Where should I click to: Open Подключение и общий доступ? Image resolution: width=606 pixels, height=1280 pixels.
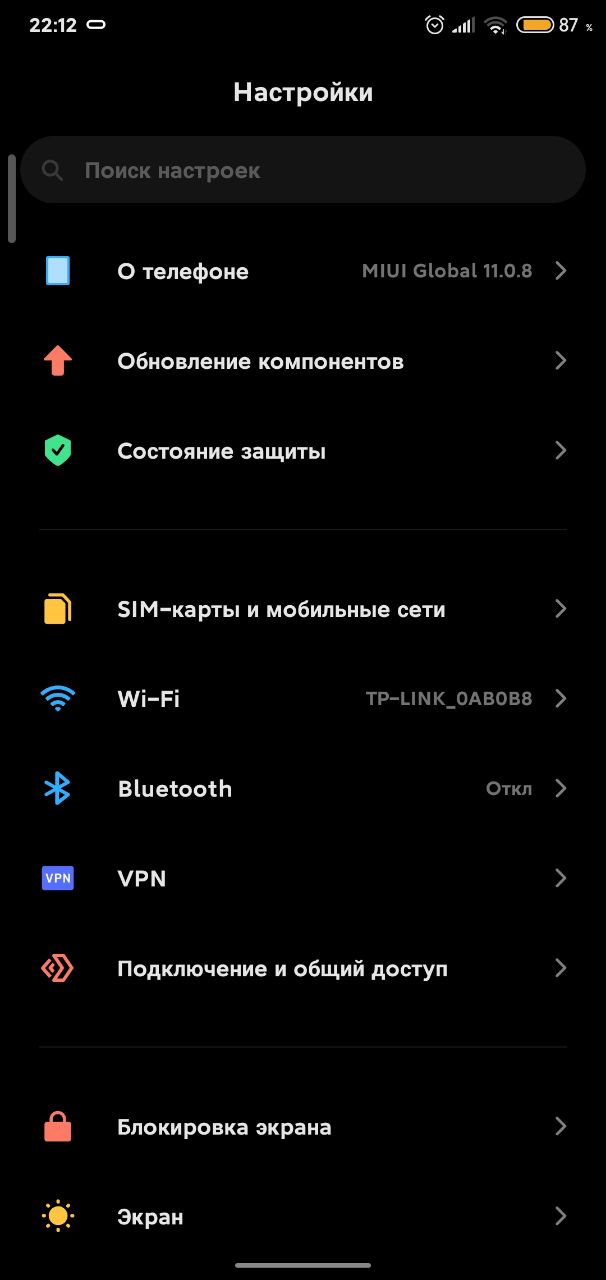(303, 968)
